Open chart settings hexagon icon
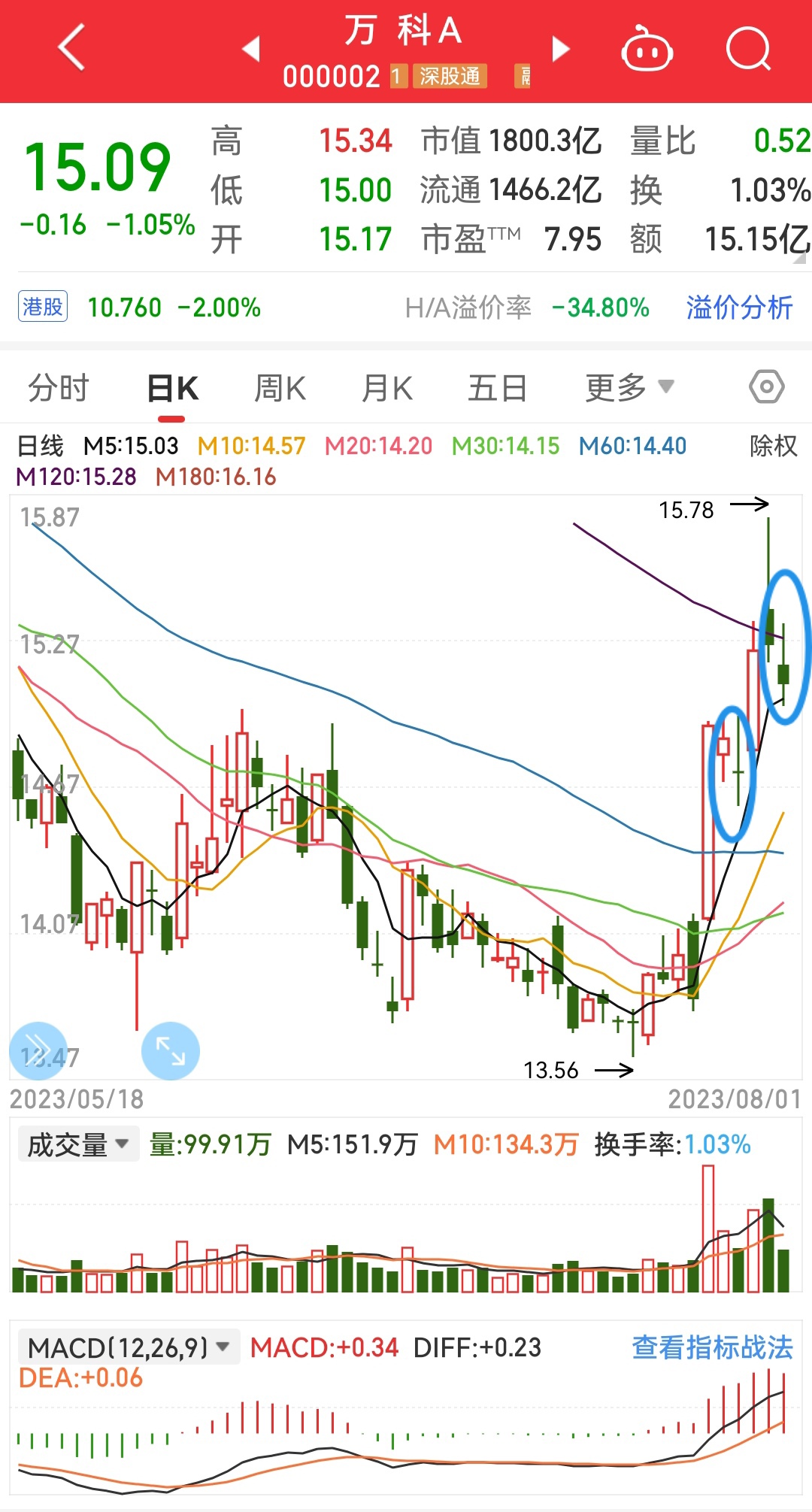 tap(766, 387)
